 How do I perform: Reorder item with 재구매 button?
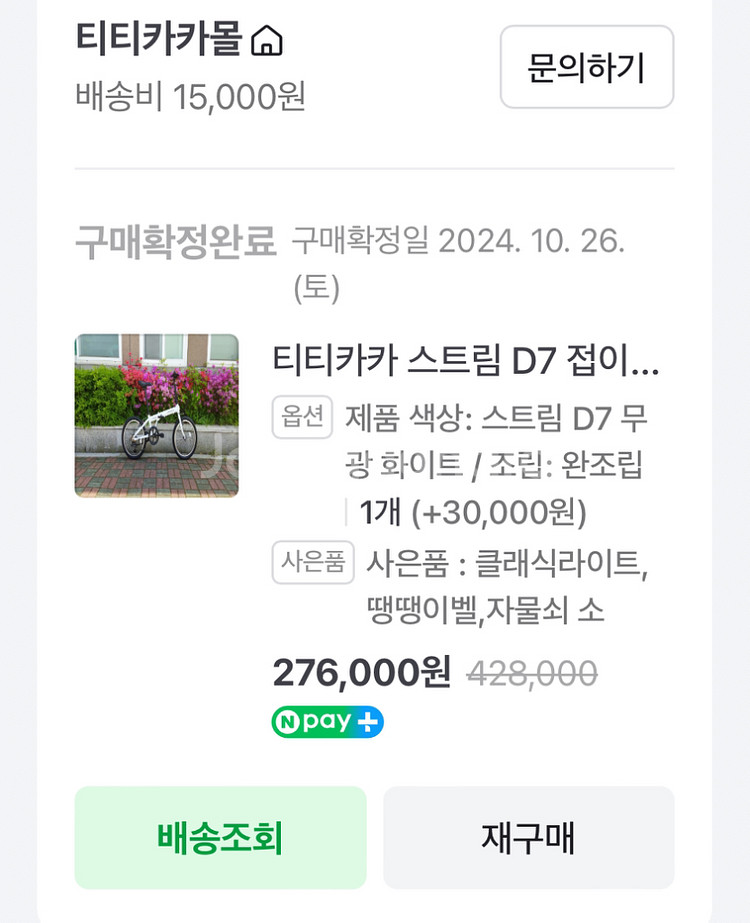tap(528, 837)
